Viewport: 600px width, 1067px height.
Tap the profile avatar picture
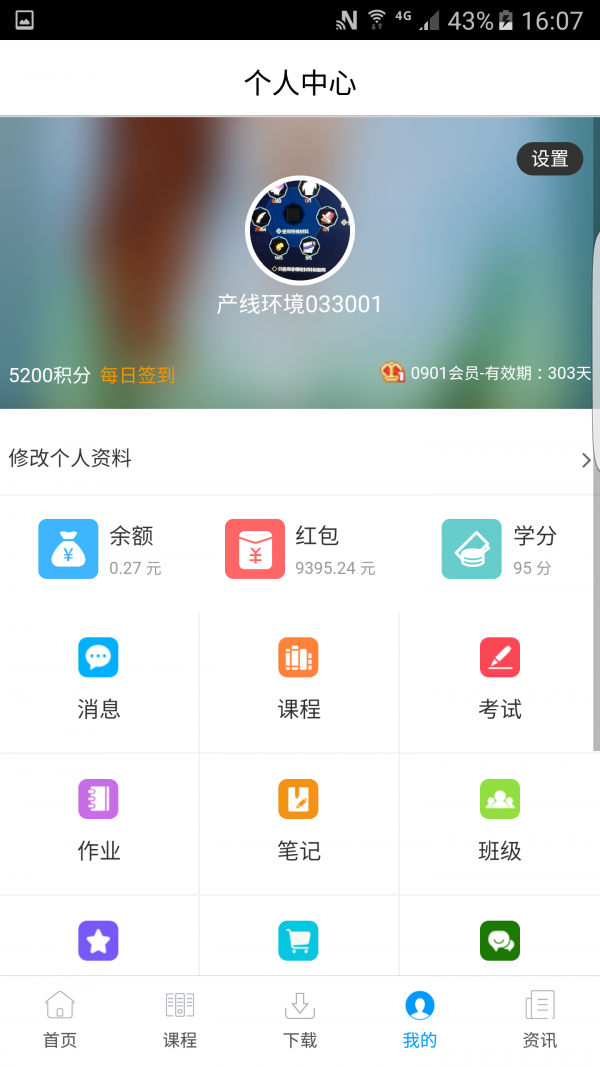point(299,230)
